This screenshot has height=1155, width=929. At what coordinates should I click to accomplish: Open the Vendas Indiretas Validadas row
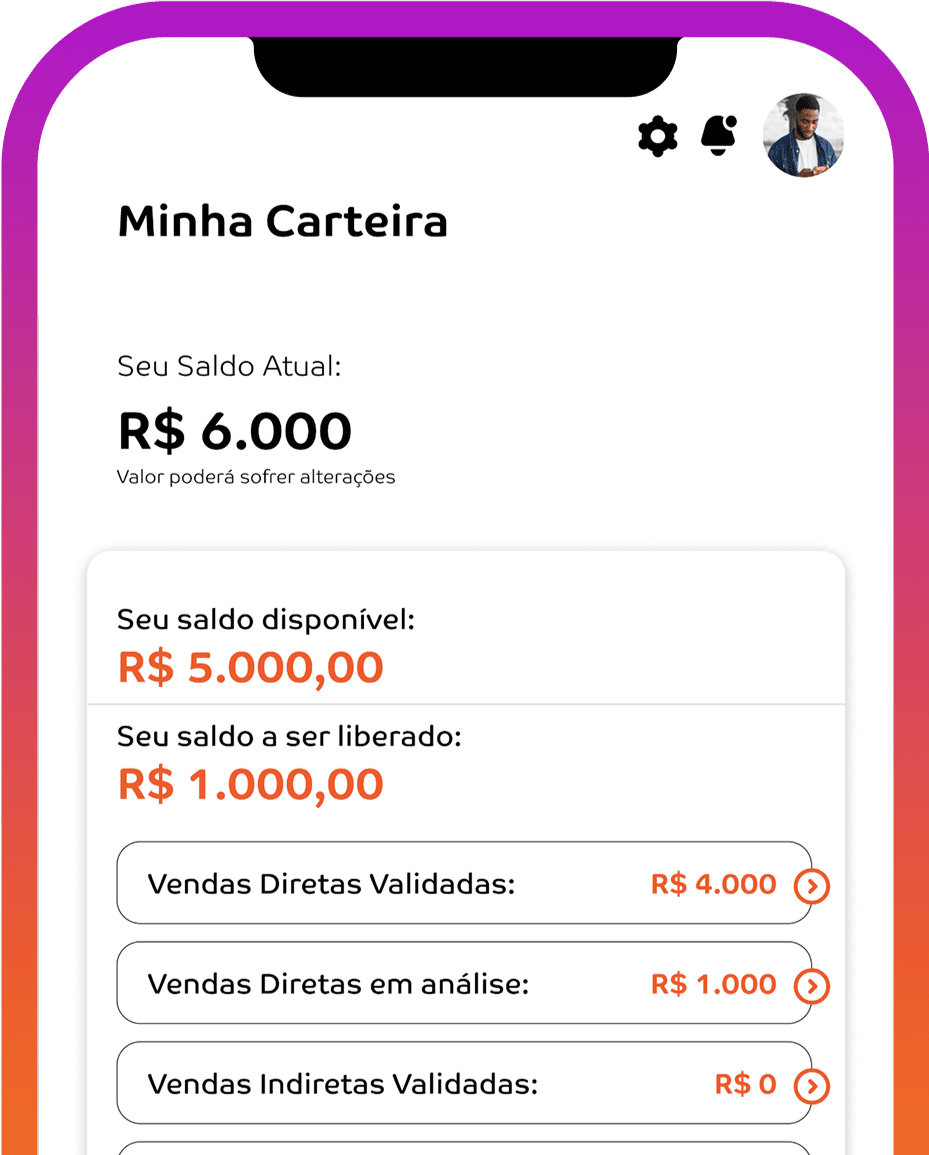tap(465, 1083)
